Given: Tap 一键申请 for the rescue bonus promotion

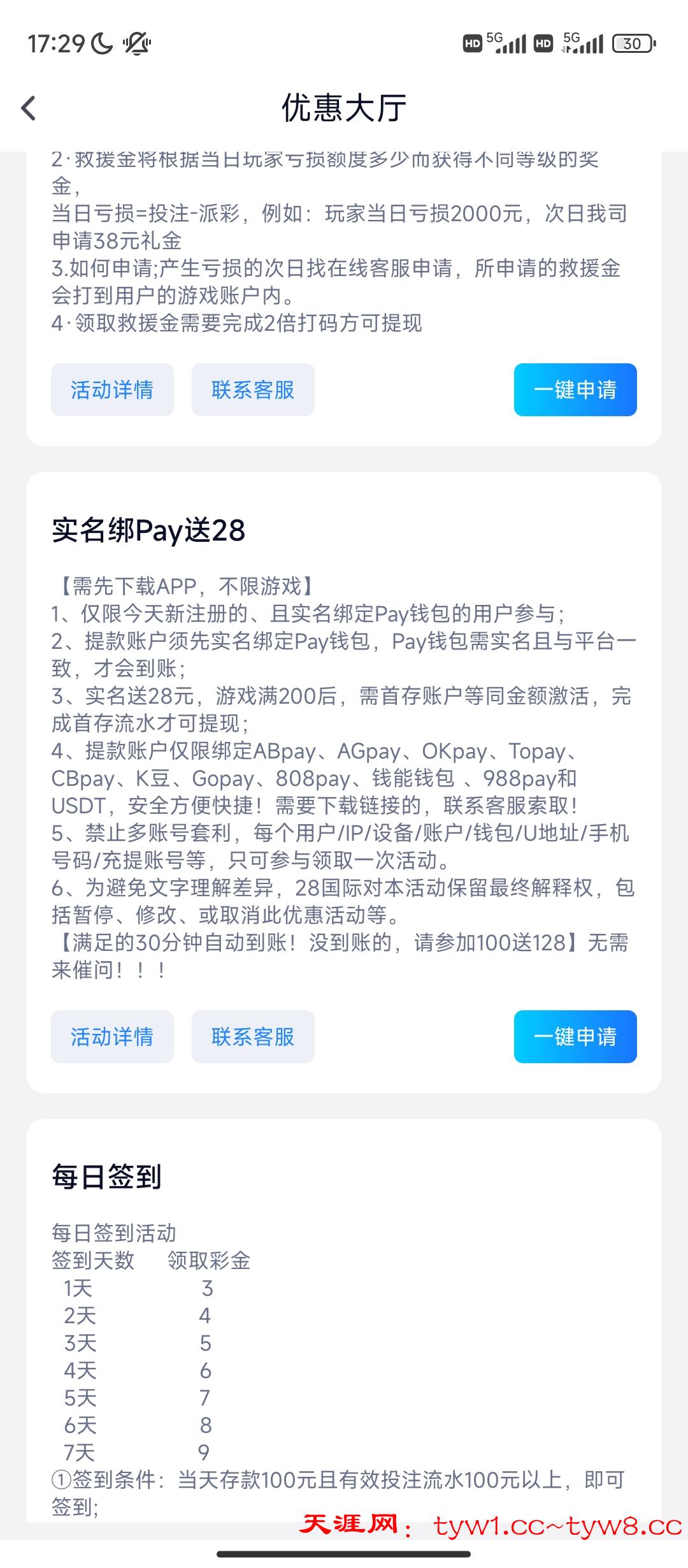Looking at the screenshot, I should (x=575, y=389).
